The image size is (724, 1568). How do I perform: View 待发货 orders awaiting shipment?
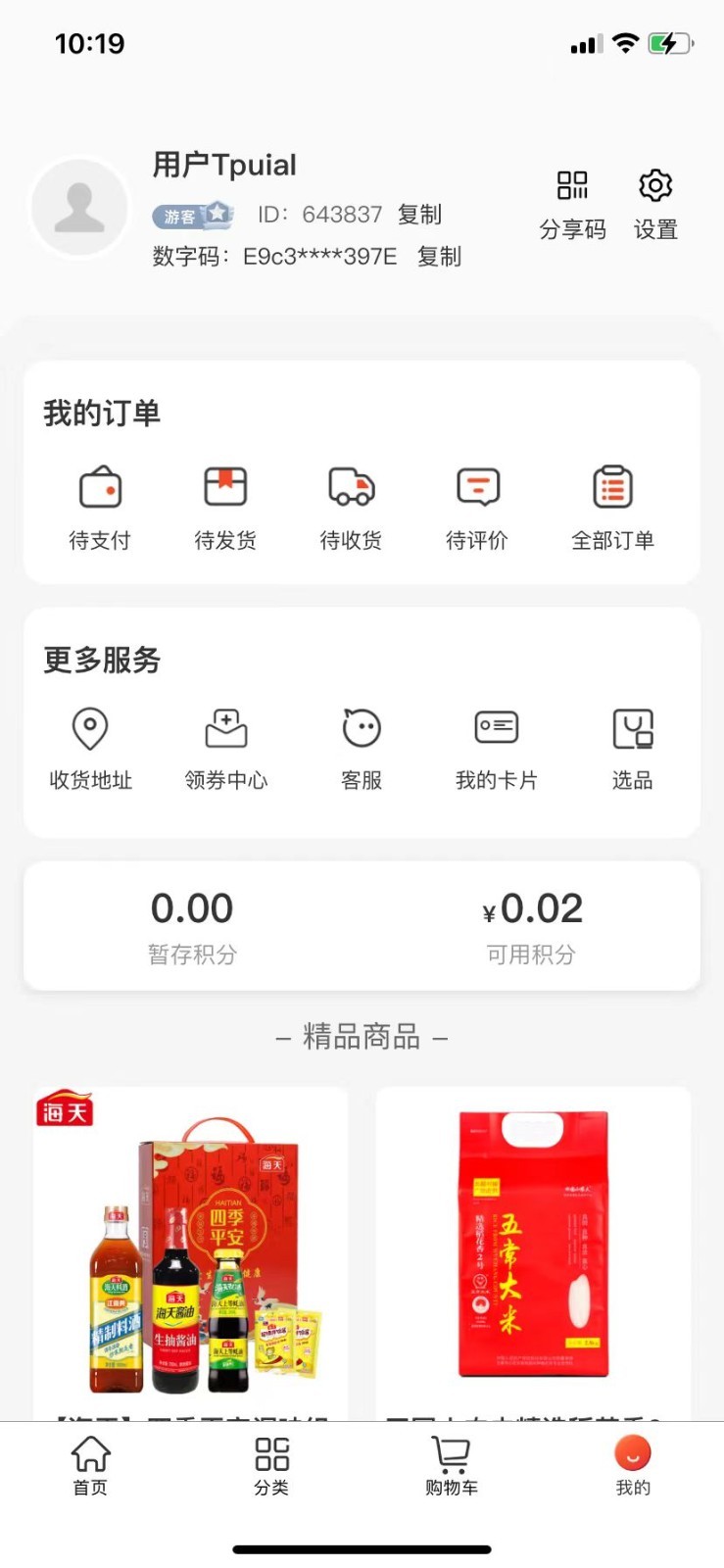(x=225, y=509)
